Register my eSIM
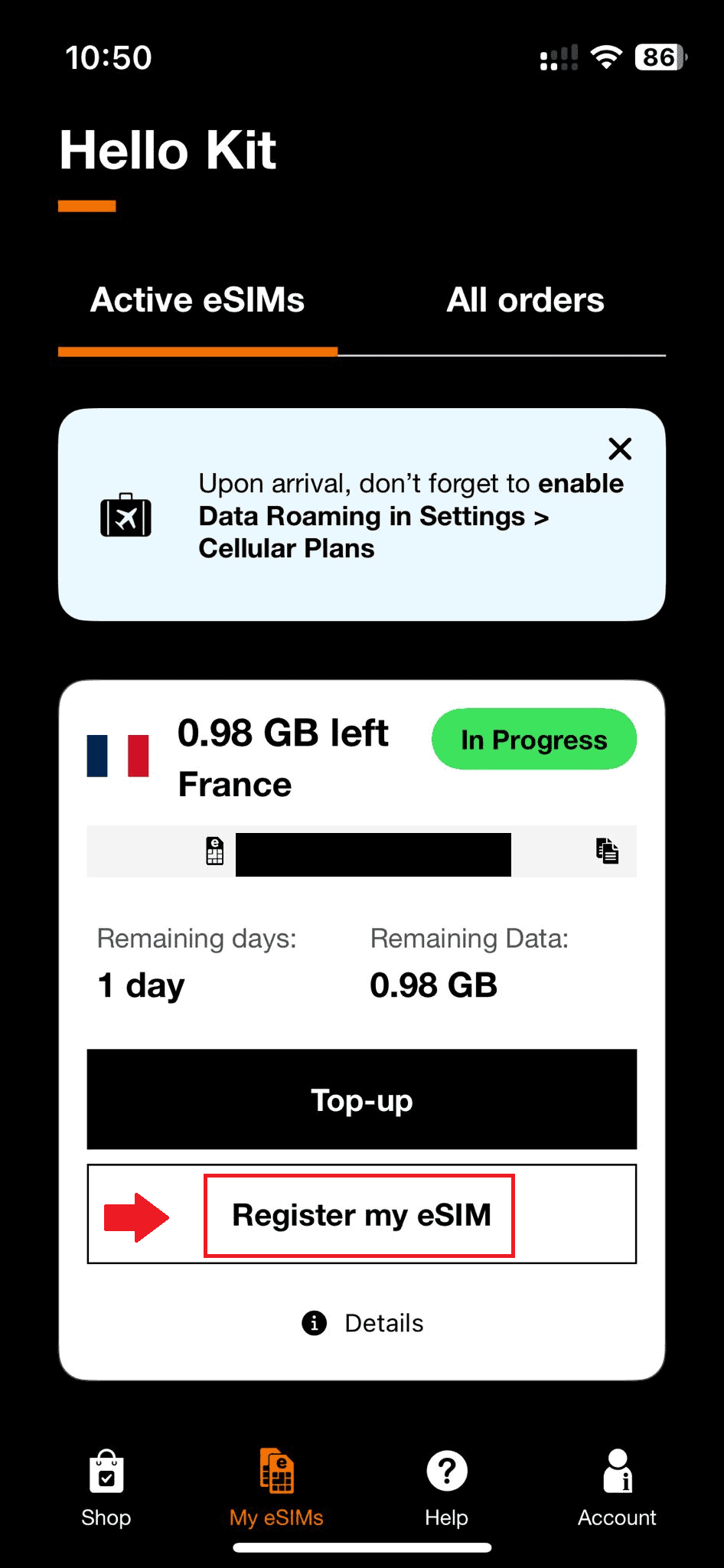This screenshot has width=724, height=1568. pyautogui.click(x=361, y=1215)
